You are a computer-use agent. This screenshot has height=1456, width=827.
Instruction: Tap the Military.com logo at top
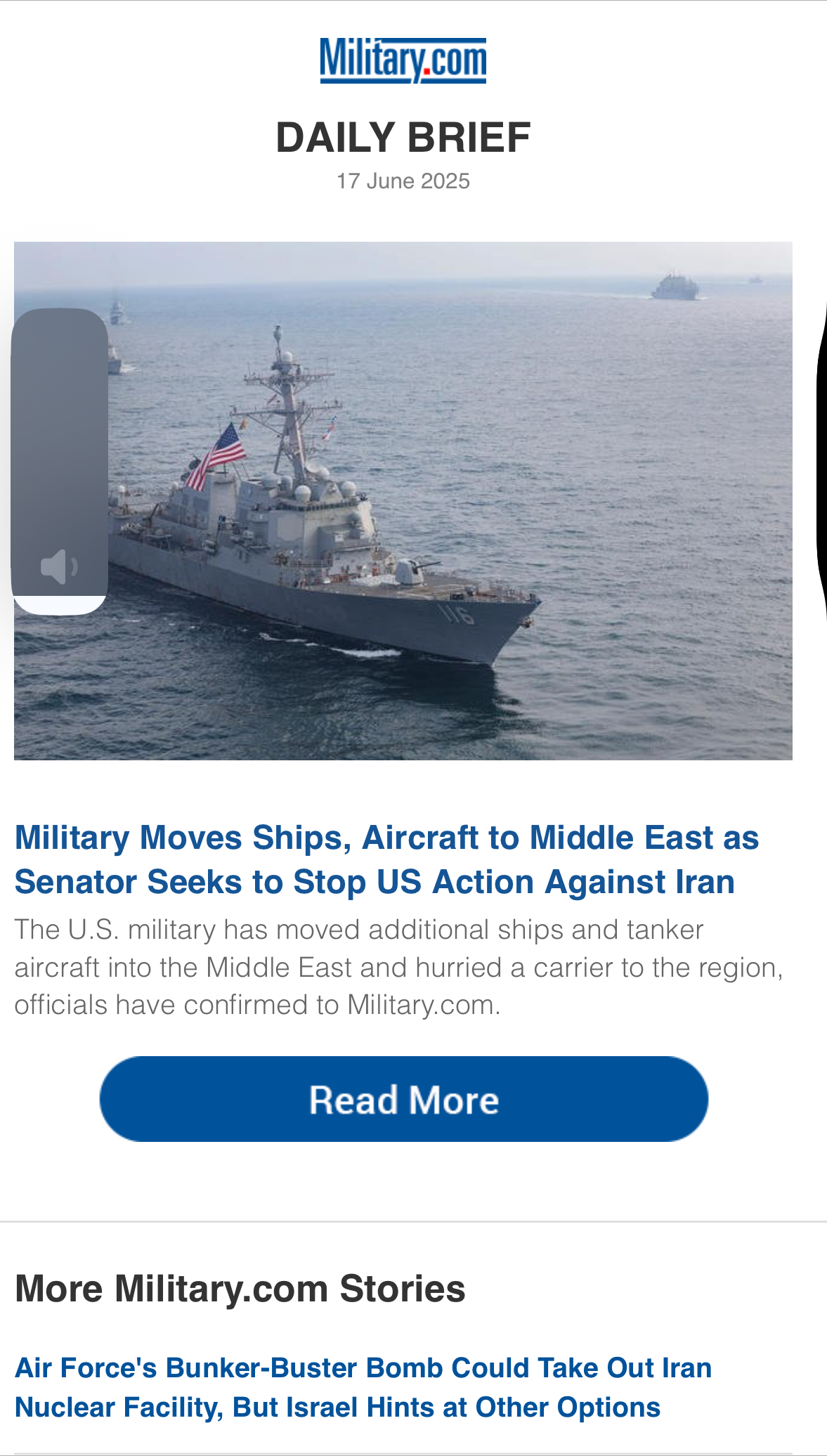pos(403,60)
